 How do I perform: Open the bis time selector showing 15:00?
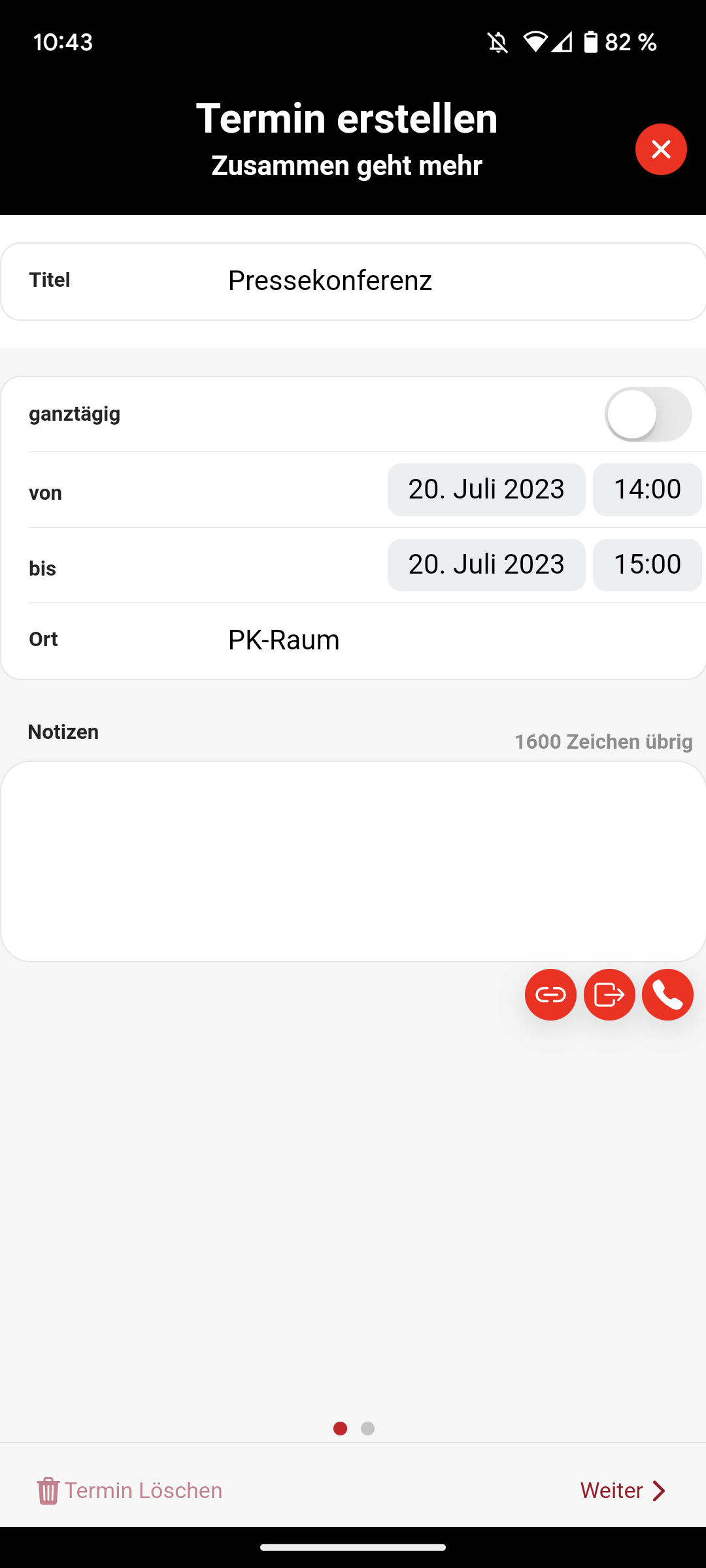point(647,564)
